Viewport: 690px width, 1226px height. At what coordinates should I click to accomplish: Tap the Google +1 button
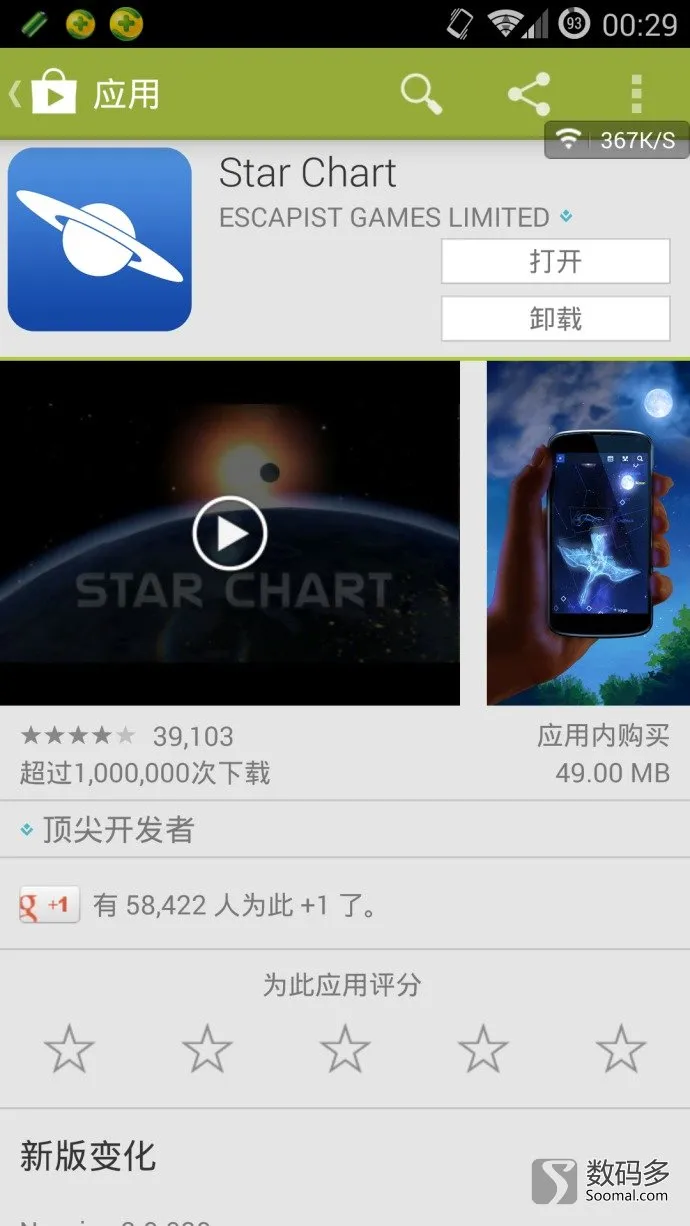click(49, 905)
